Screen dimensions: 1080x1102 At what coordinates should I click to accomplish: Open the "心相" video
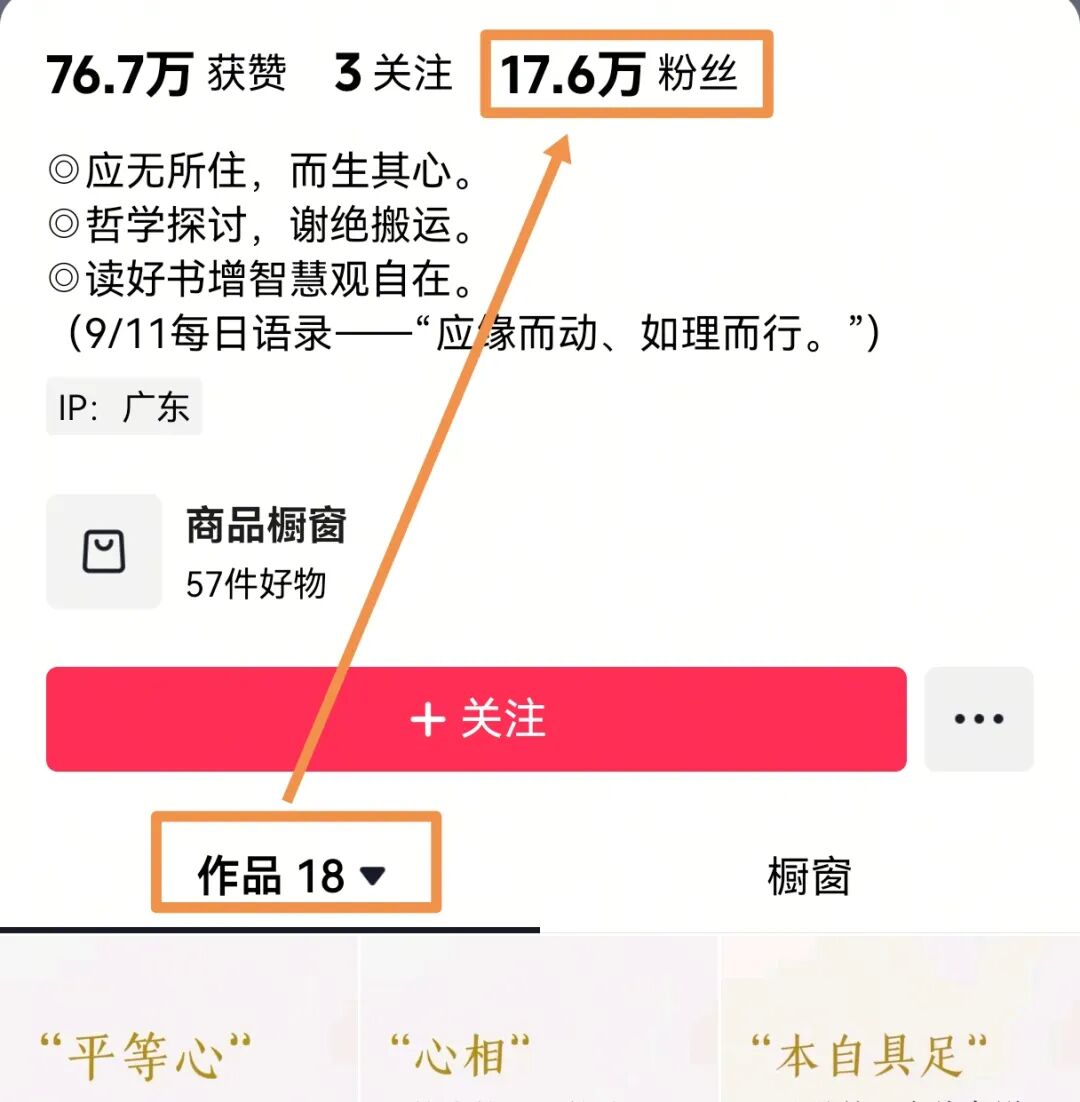[538, 1030]
